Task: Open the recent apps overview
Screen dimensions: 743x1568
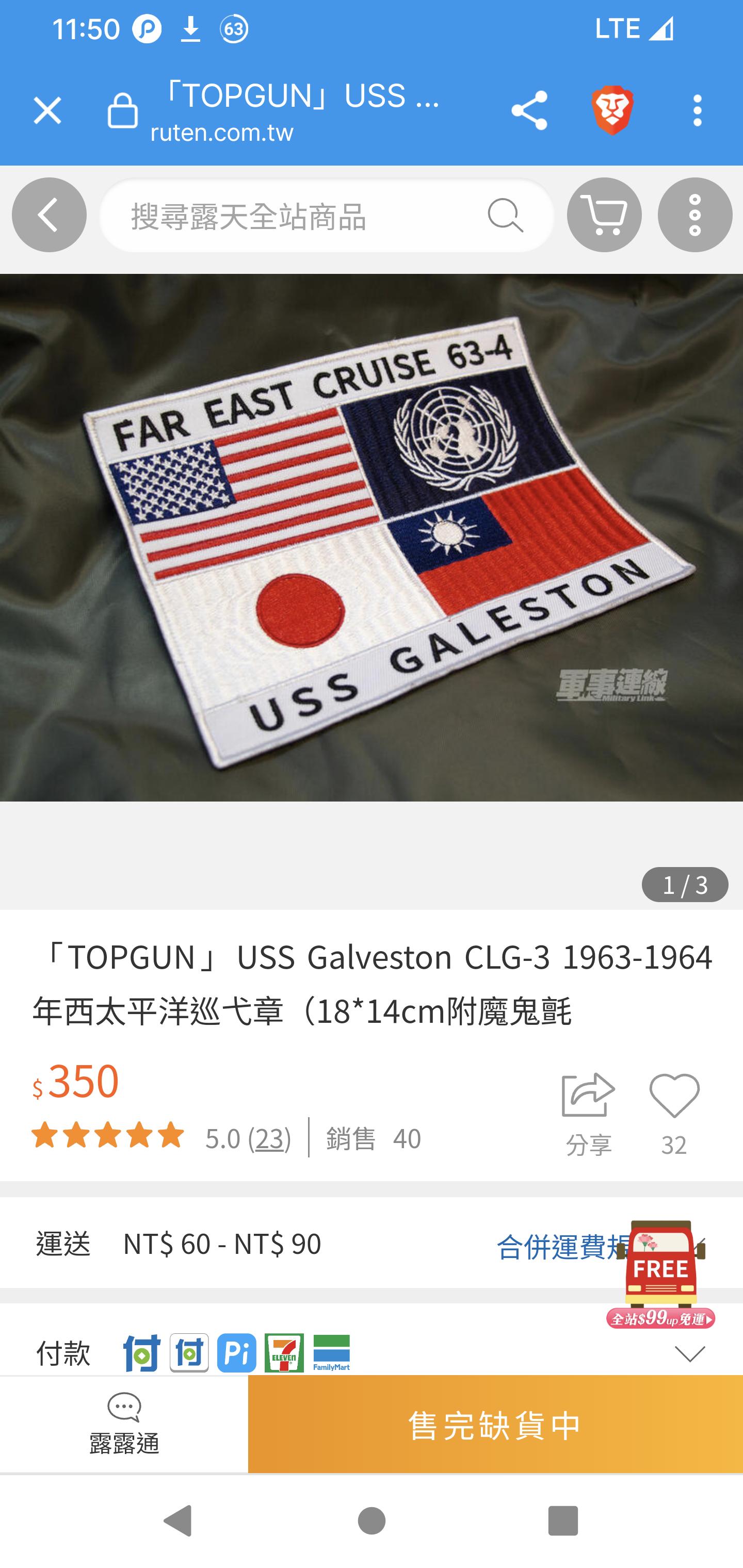Action: tap(563, 1520)
